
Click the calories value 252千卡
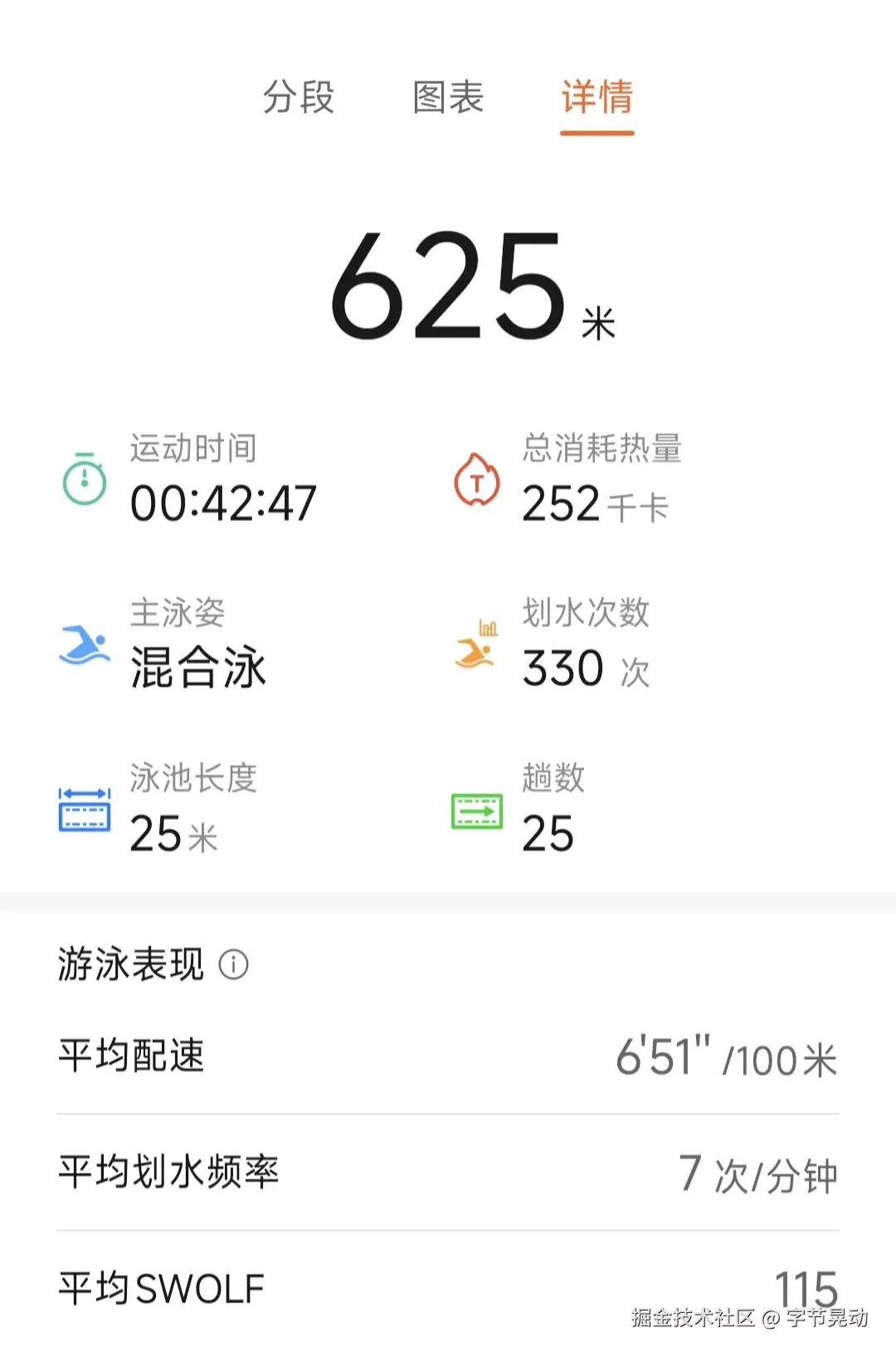coord(594,504)
